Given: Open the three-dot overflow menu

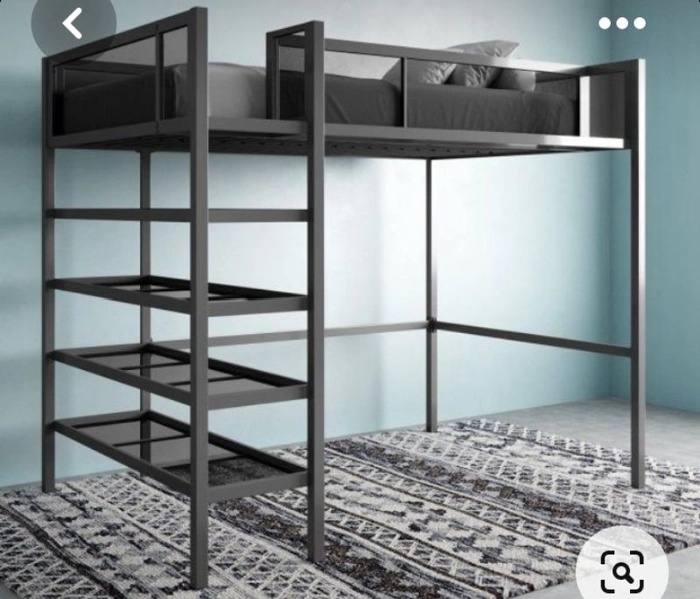Looking at the screenshot, I should (622, 23).
